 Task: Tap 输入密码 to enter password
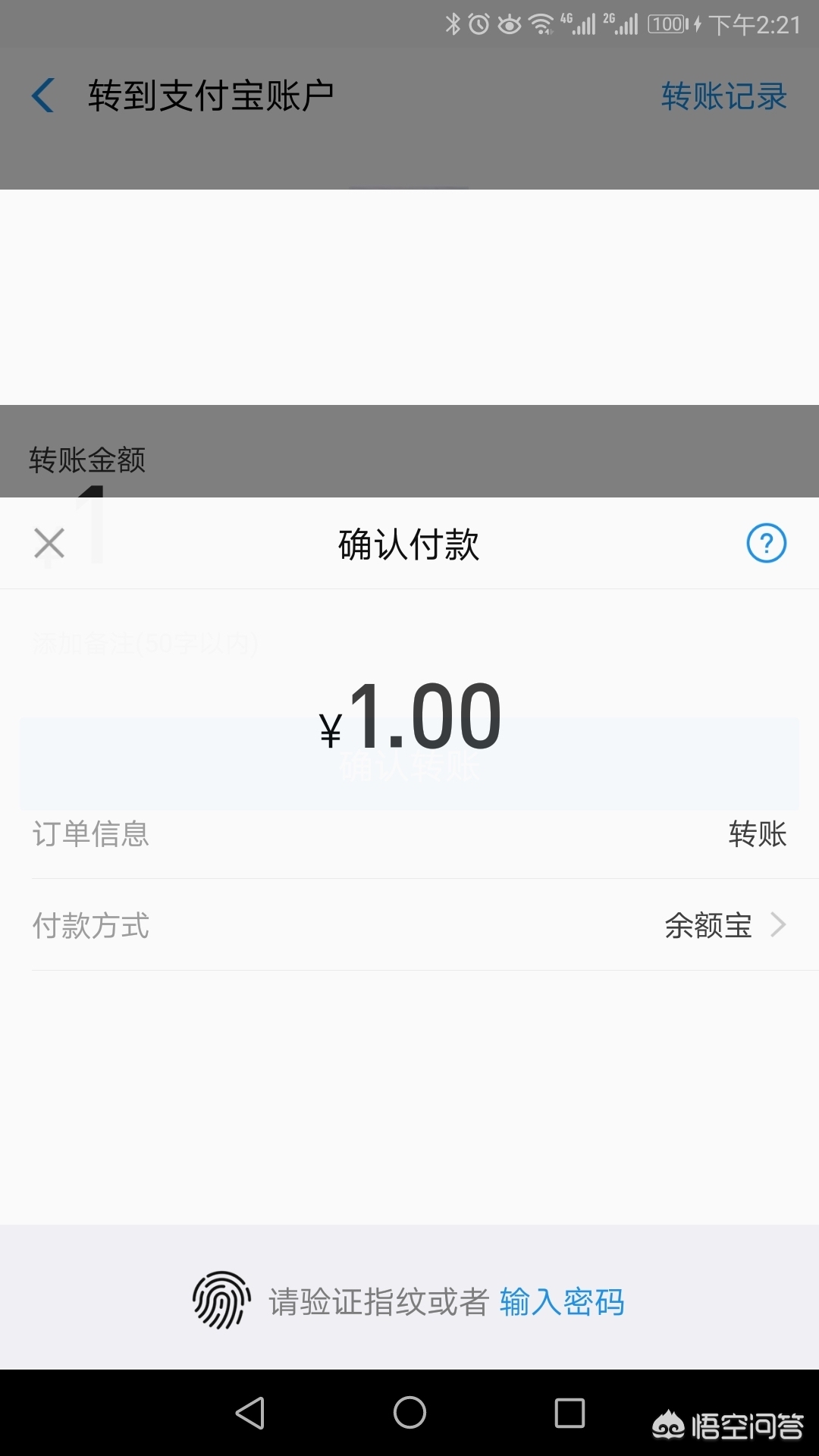pyautogui.click(x=561, y=1300)
